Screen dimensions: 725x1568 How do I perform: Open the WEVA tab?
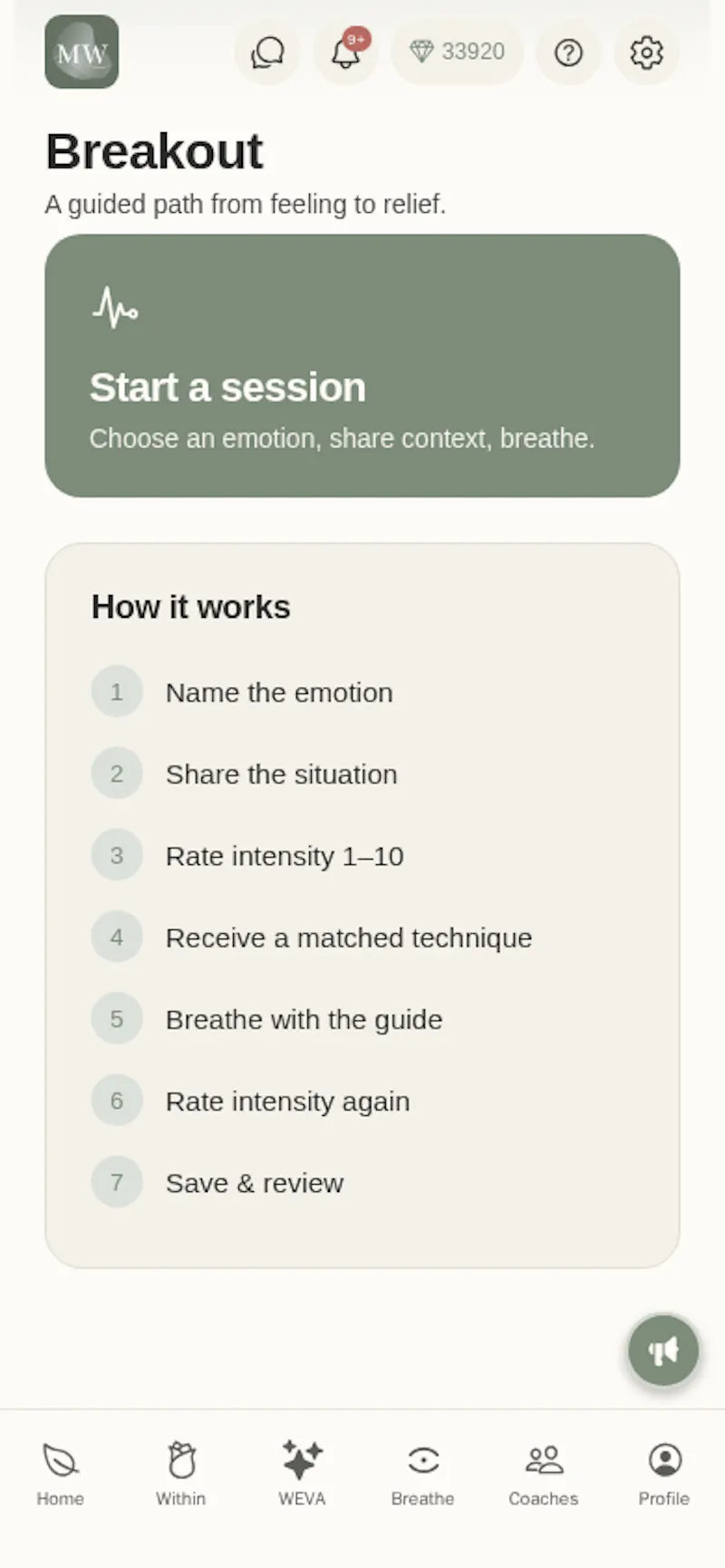[302, 1474]
